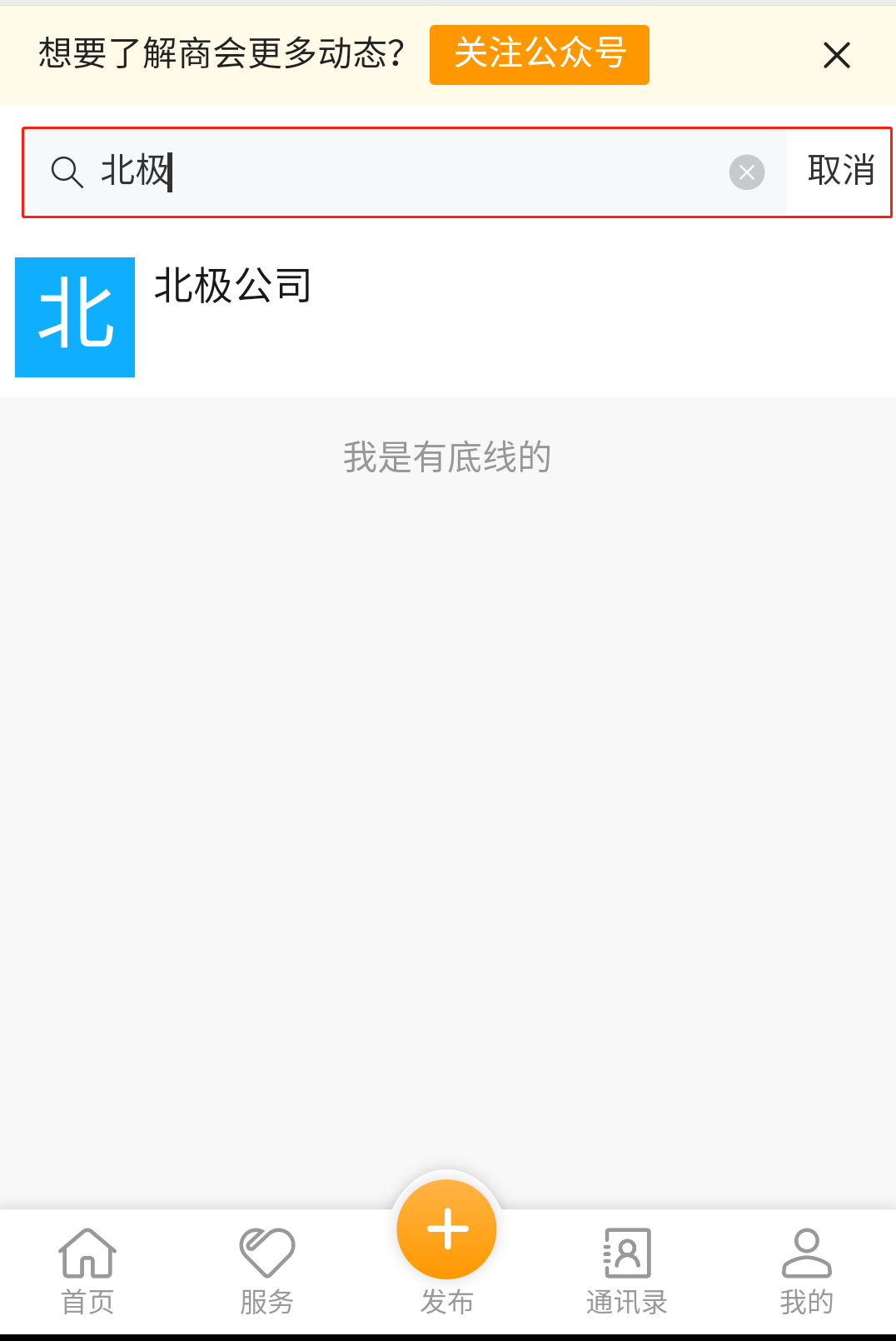Focus the search field containing 北极
The height and width of the screenshot is (1341, 896).
pos(416,172)
